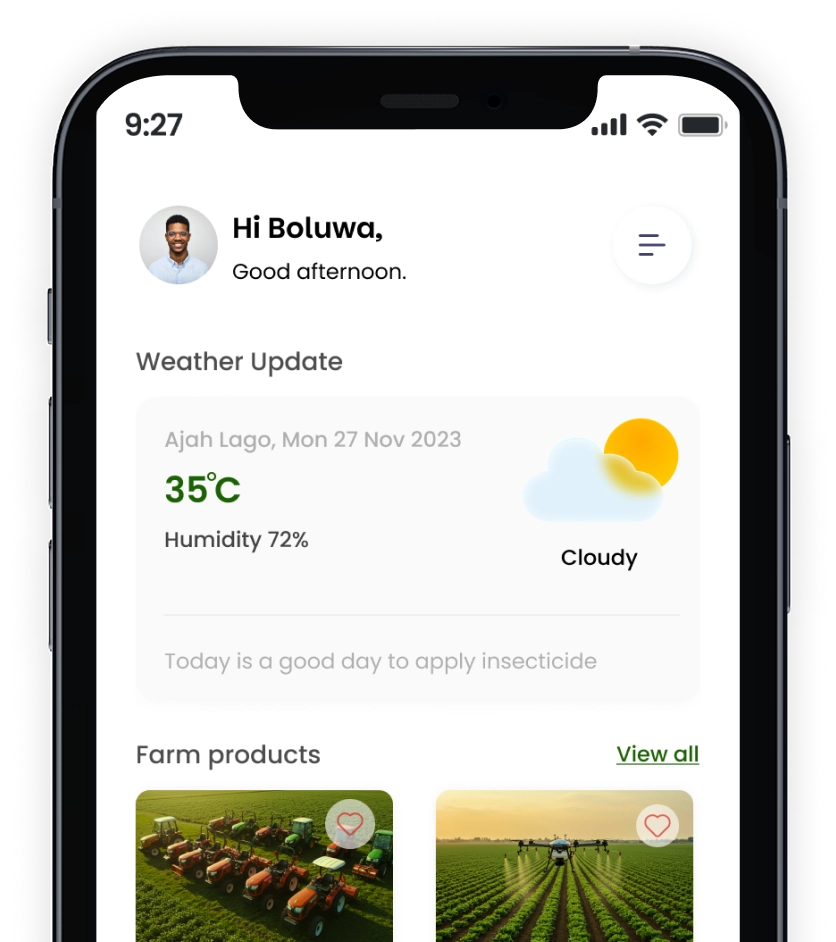This screenshot has width=836, height=942.
Task: Open View all farm products
Action: click(657, 754)
